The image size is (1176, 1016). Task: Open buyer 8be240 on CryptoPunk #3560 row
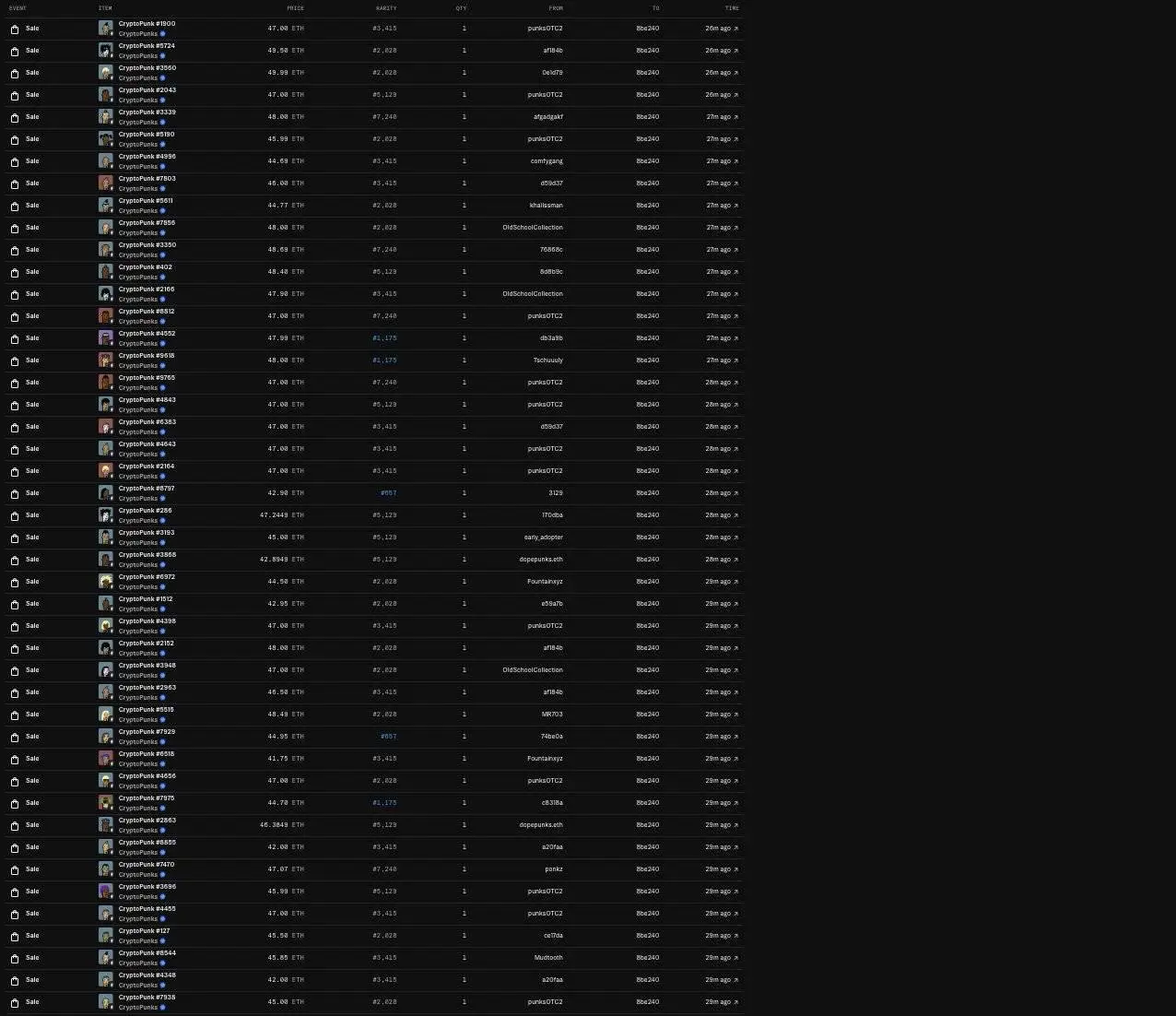pos(647,73)
